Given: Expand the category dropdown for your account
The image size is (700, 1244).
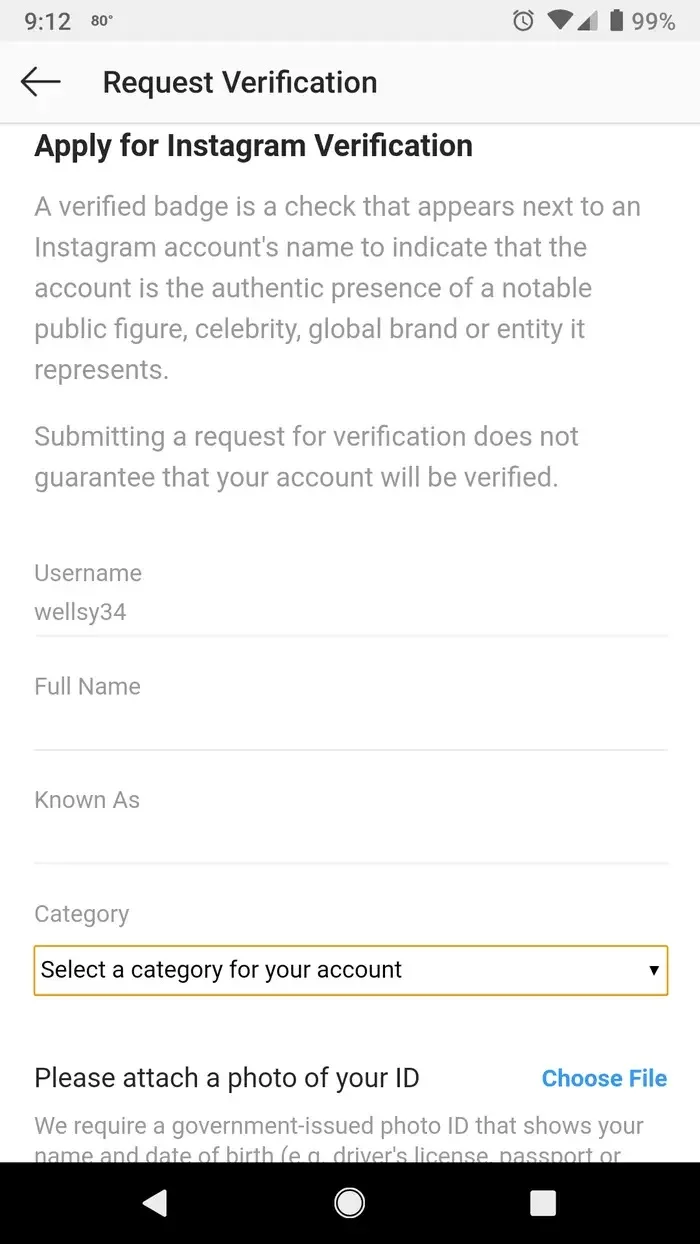Looking at the screenshot, I should point(350,970).
